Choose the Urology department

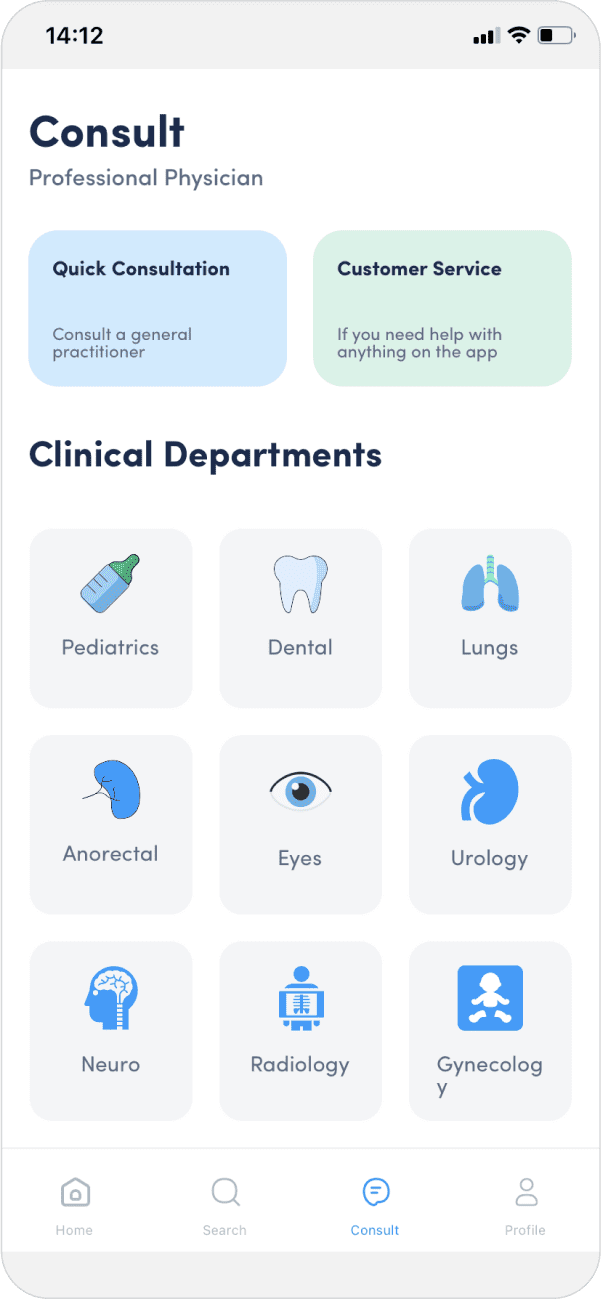(490, 824)
